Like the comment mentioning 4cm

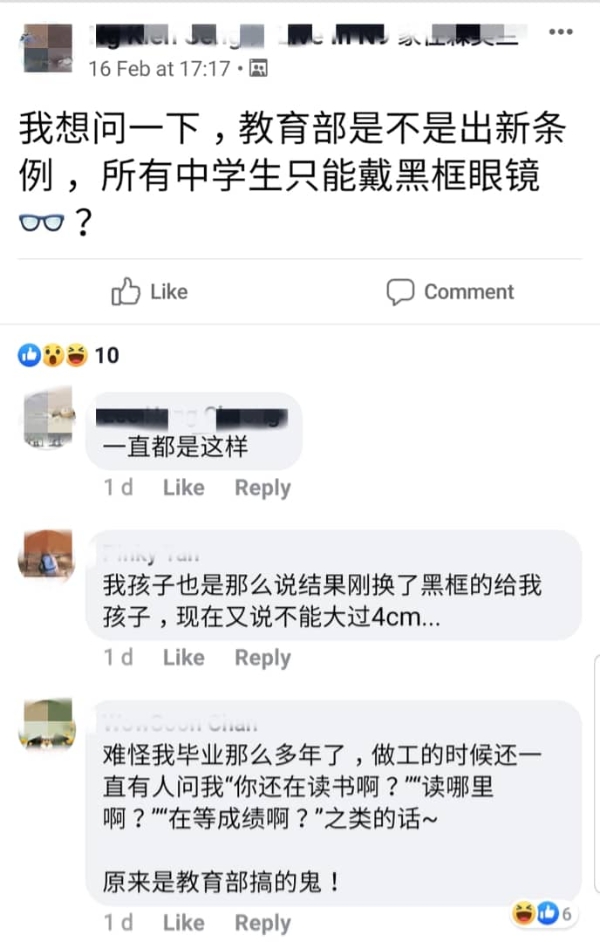tap(183, 658)
